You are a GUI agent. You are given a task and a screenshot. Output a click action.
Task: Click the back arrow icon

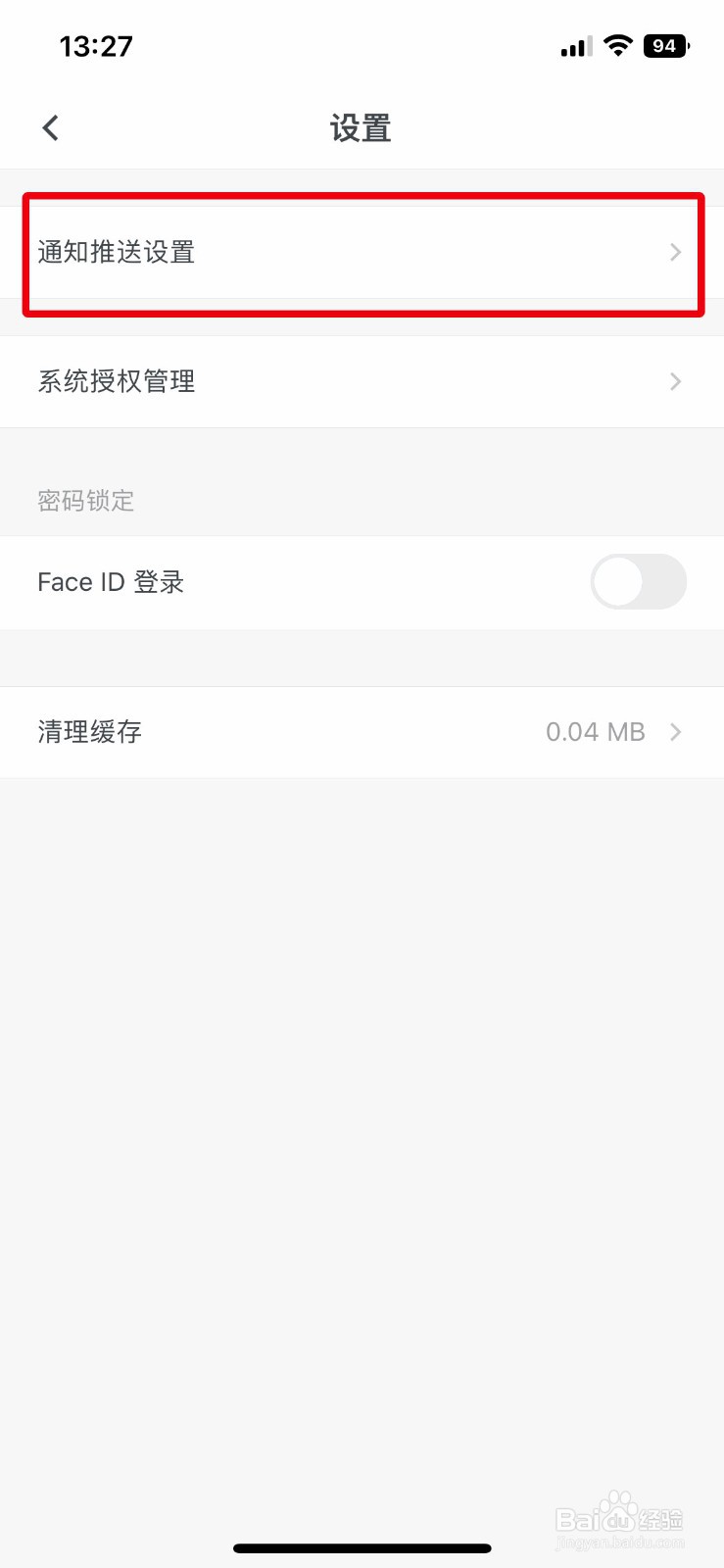point(50,126)
